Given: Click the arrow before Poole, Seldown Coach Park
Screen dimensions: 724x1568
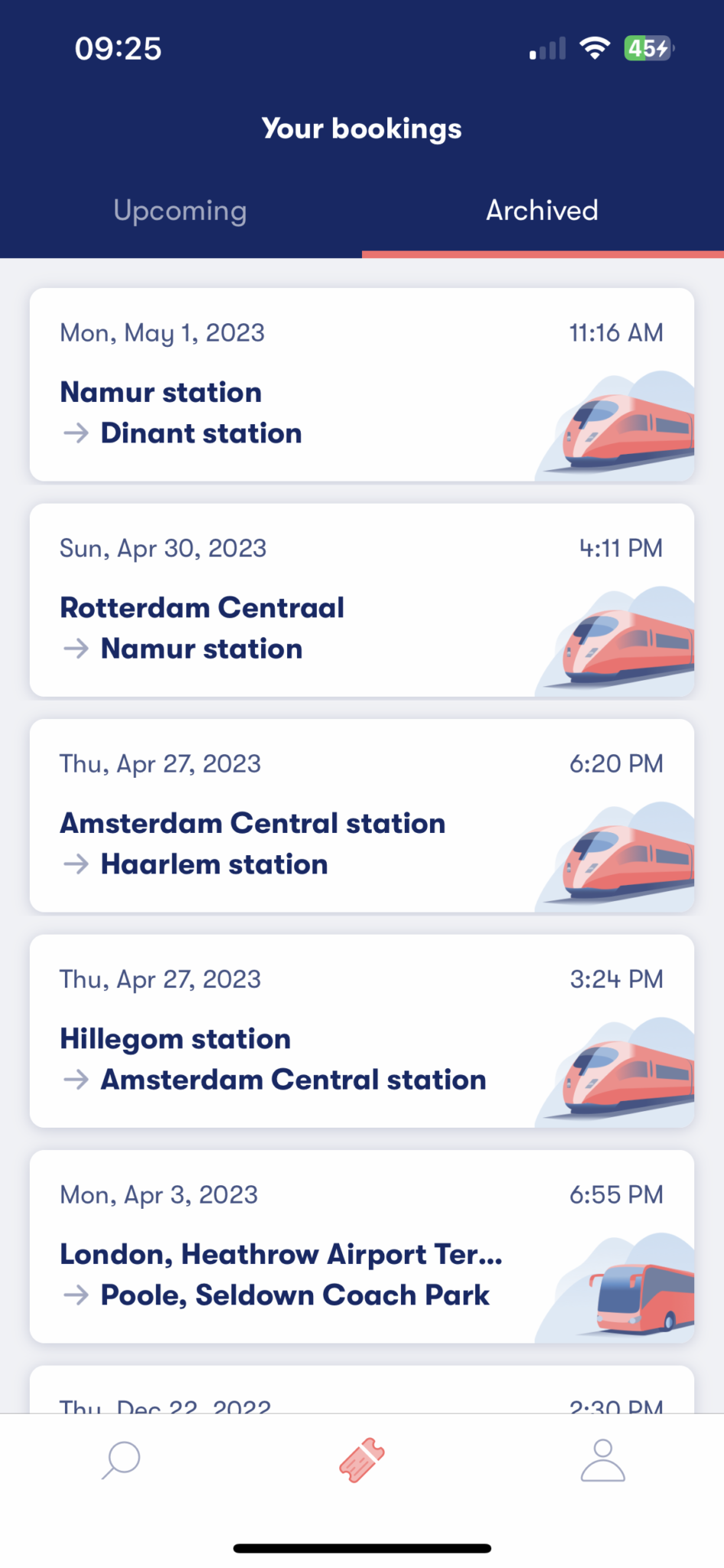Looking at the screenshot, I should tap(76, 1295).
